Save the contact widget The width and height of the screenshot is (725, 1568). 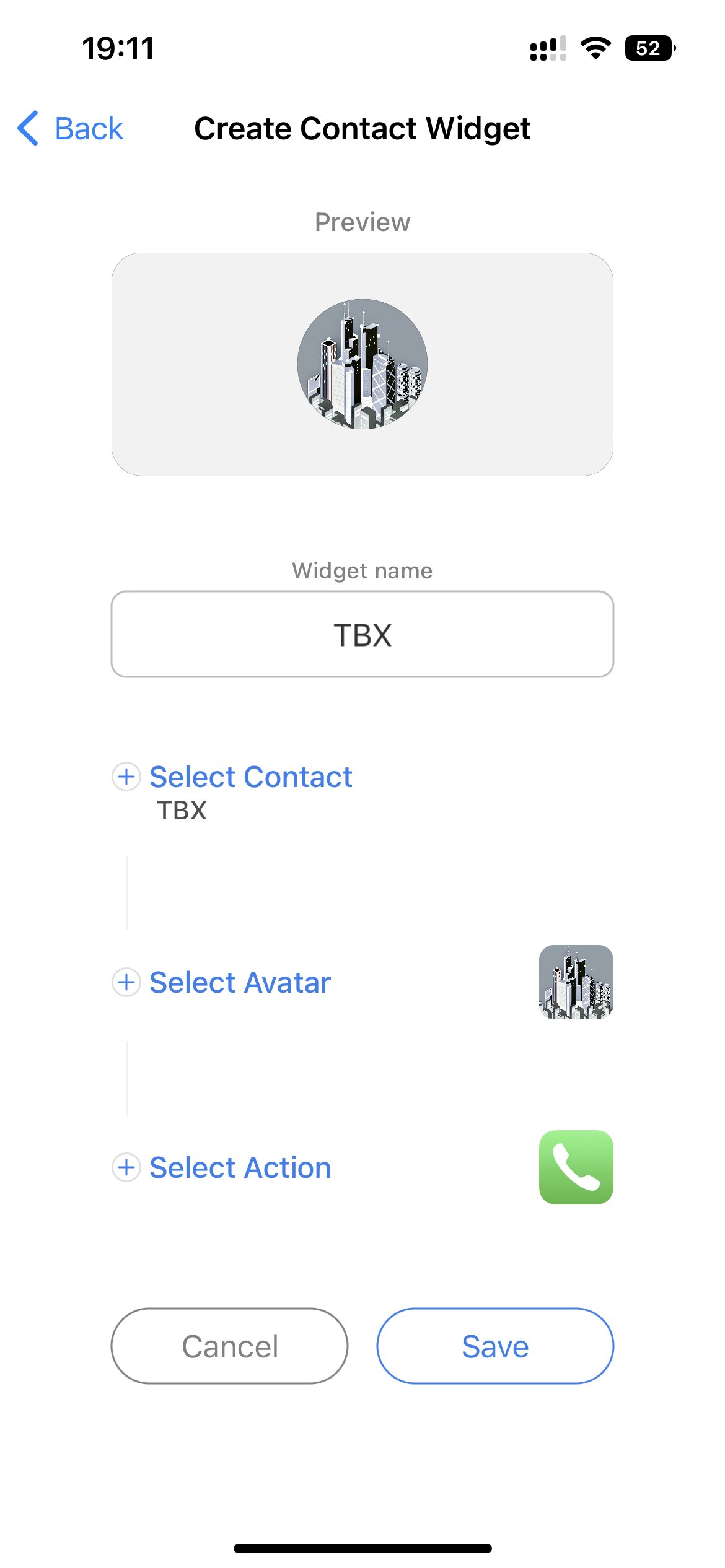tap(495, 1346)
